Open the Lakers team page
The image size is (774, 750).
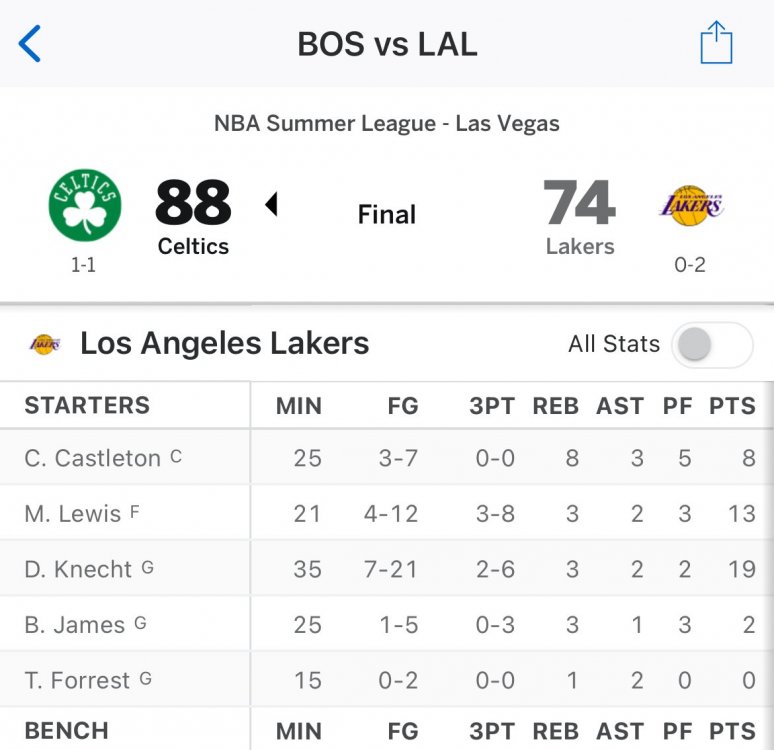point(690,206)
